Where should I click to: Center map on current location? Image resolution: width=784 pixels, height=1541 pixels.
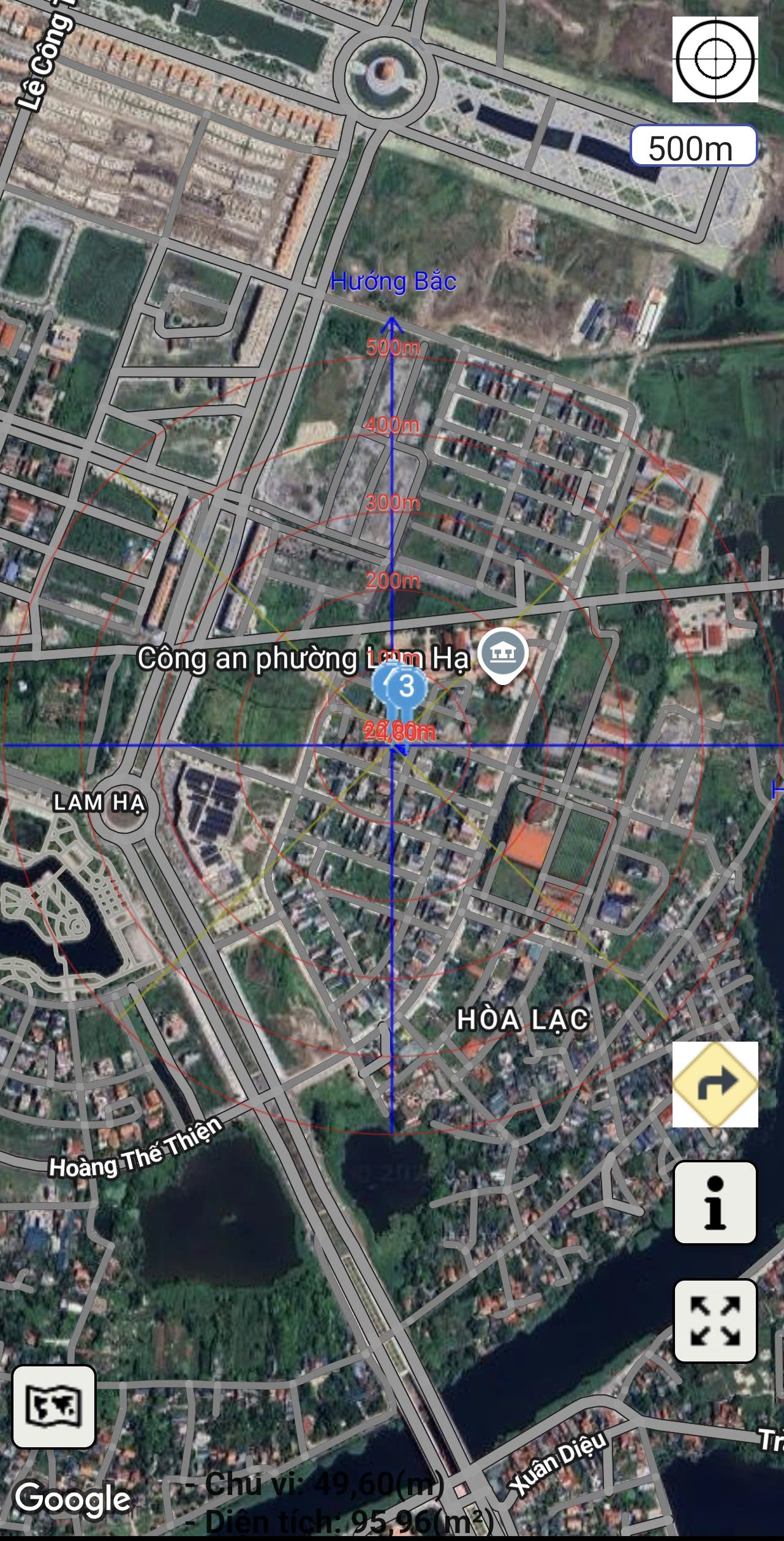(x=715, y=59)
